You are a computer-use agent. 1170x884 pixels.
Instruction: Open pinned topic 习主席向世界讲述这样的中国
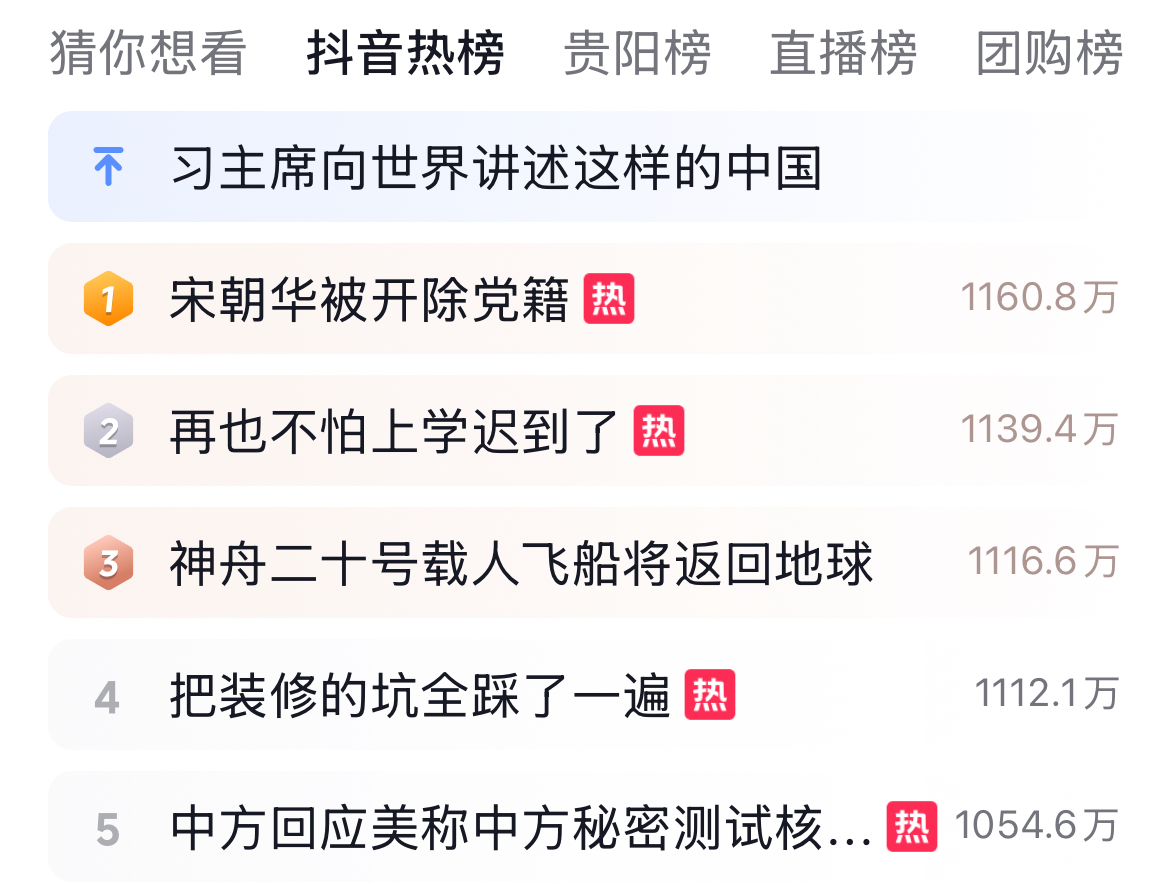point(496,168)
